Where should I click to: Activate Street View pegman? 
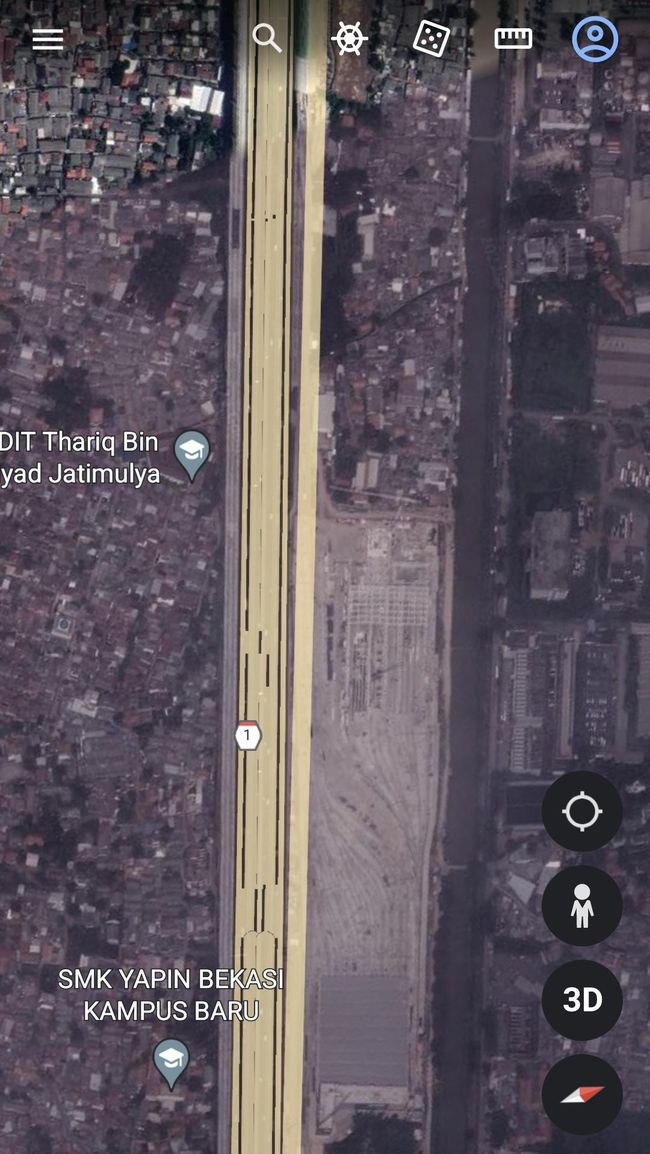[582, 905]
